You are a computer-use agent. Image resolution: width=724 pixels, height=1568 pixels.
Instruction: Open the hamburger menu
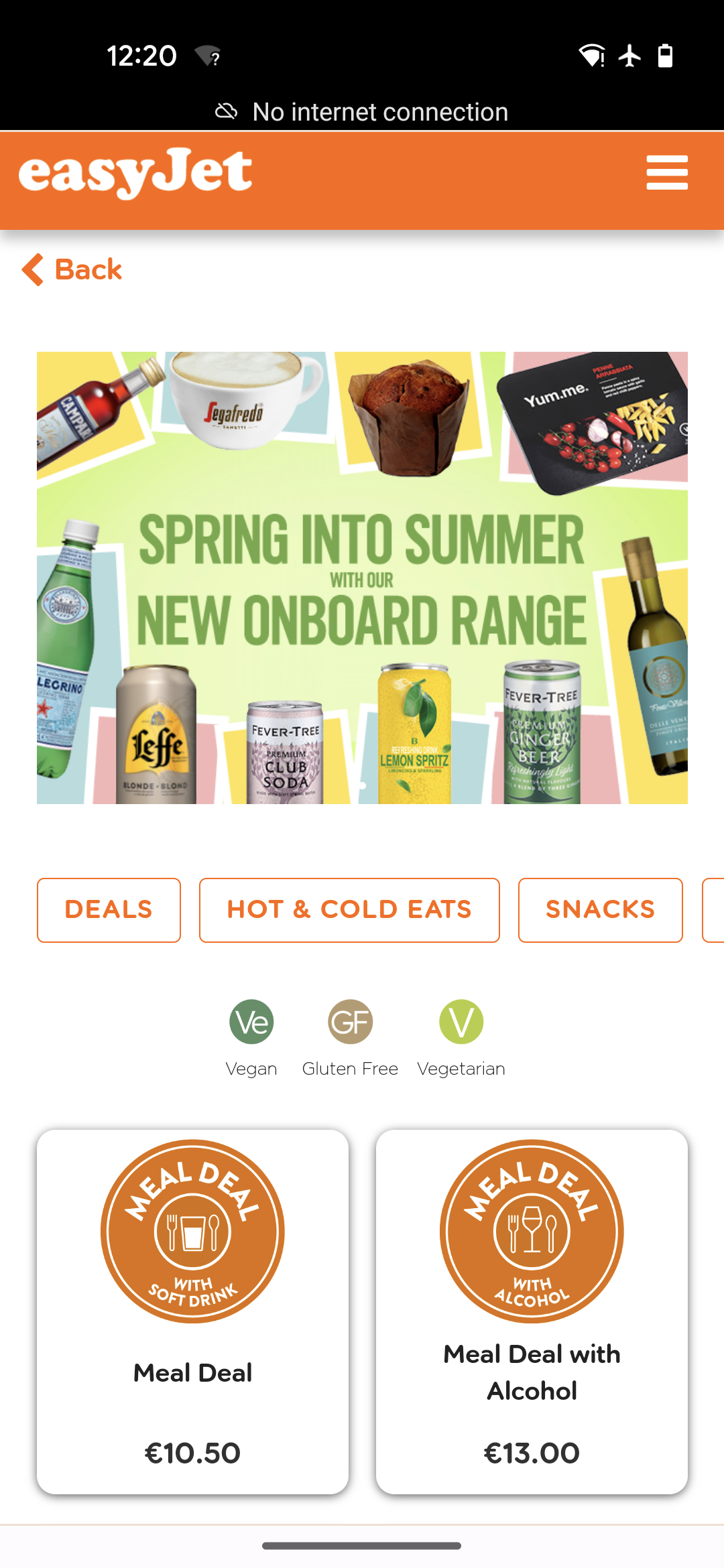coord(666,173)
